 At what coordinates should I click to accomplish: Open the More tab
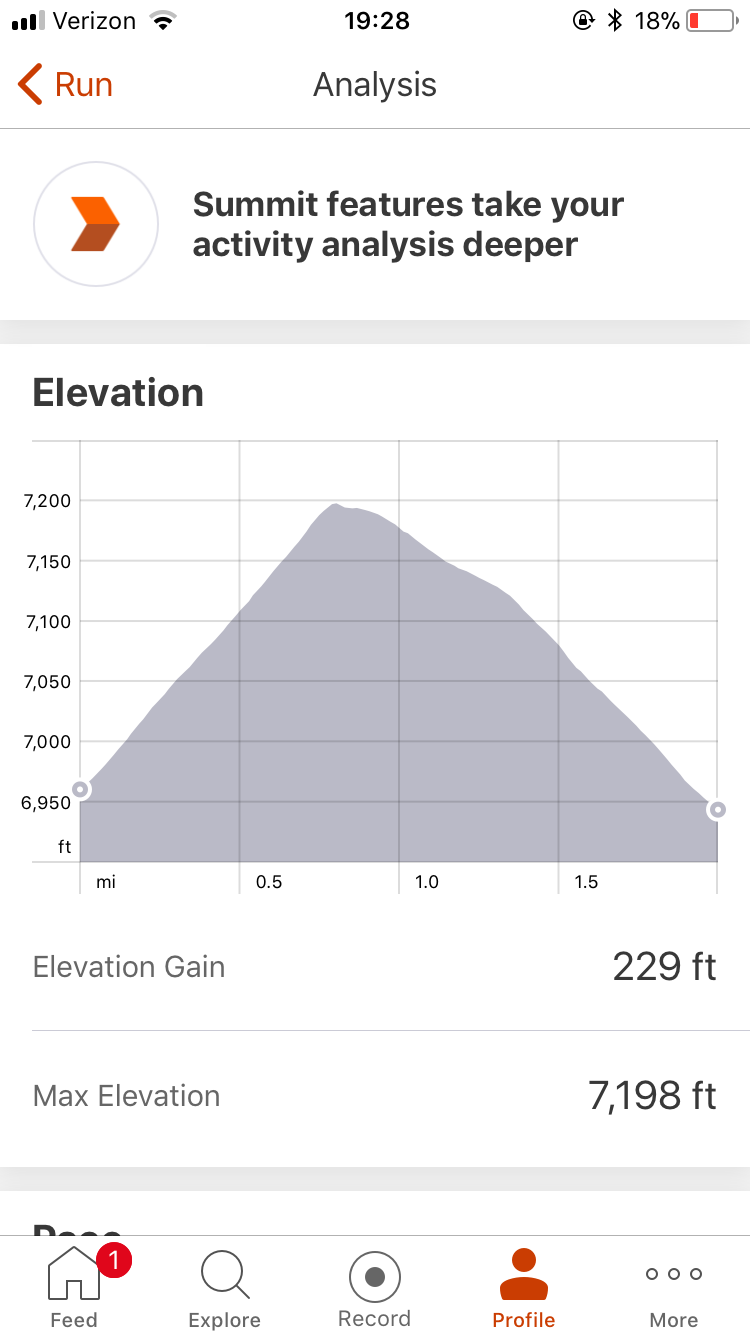(673, 1287)
